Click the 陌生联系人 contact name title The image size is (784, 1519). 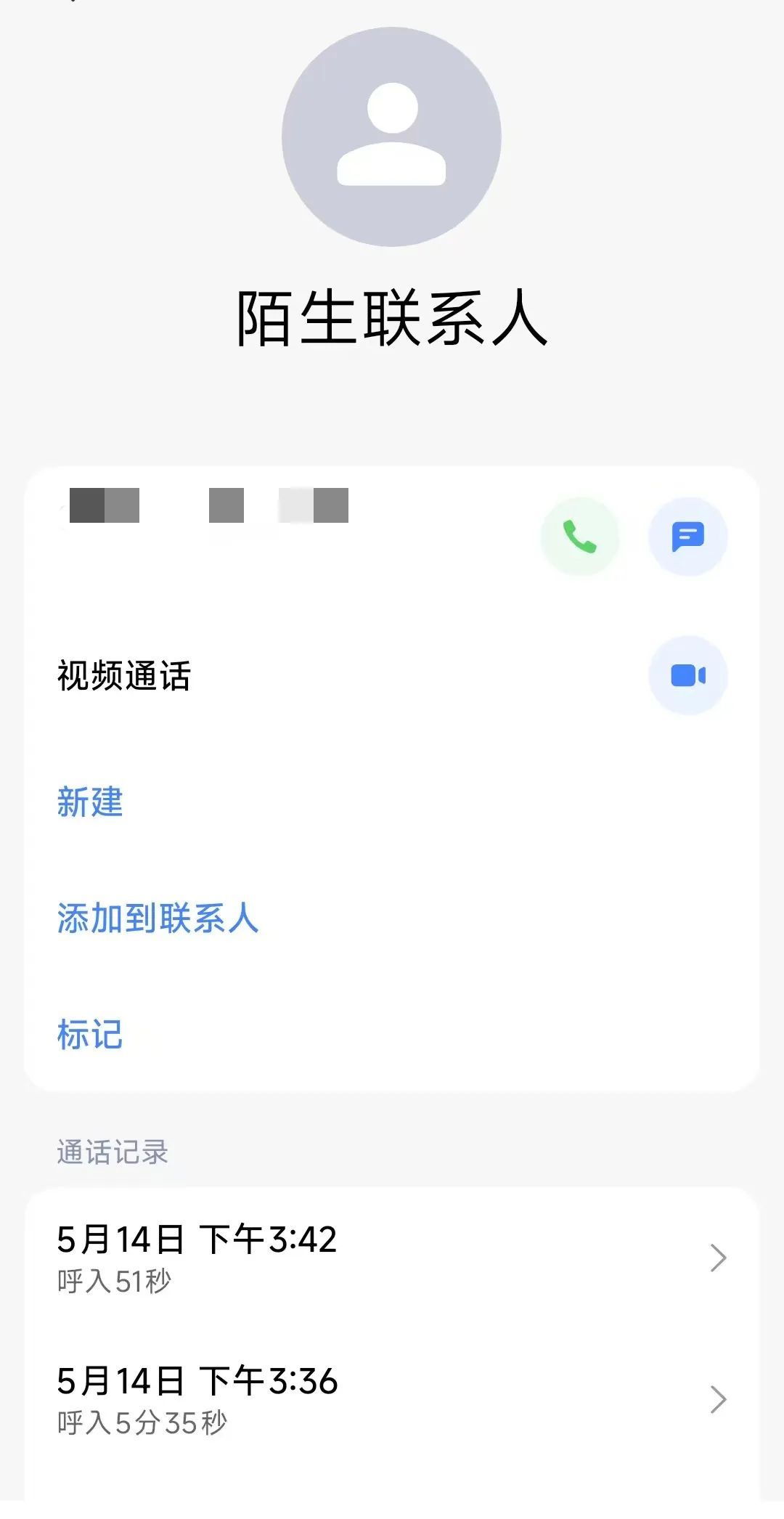pos(391,319)
